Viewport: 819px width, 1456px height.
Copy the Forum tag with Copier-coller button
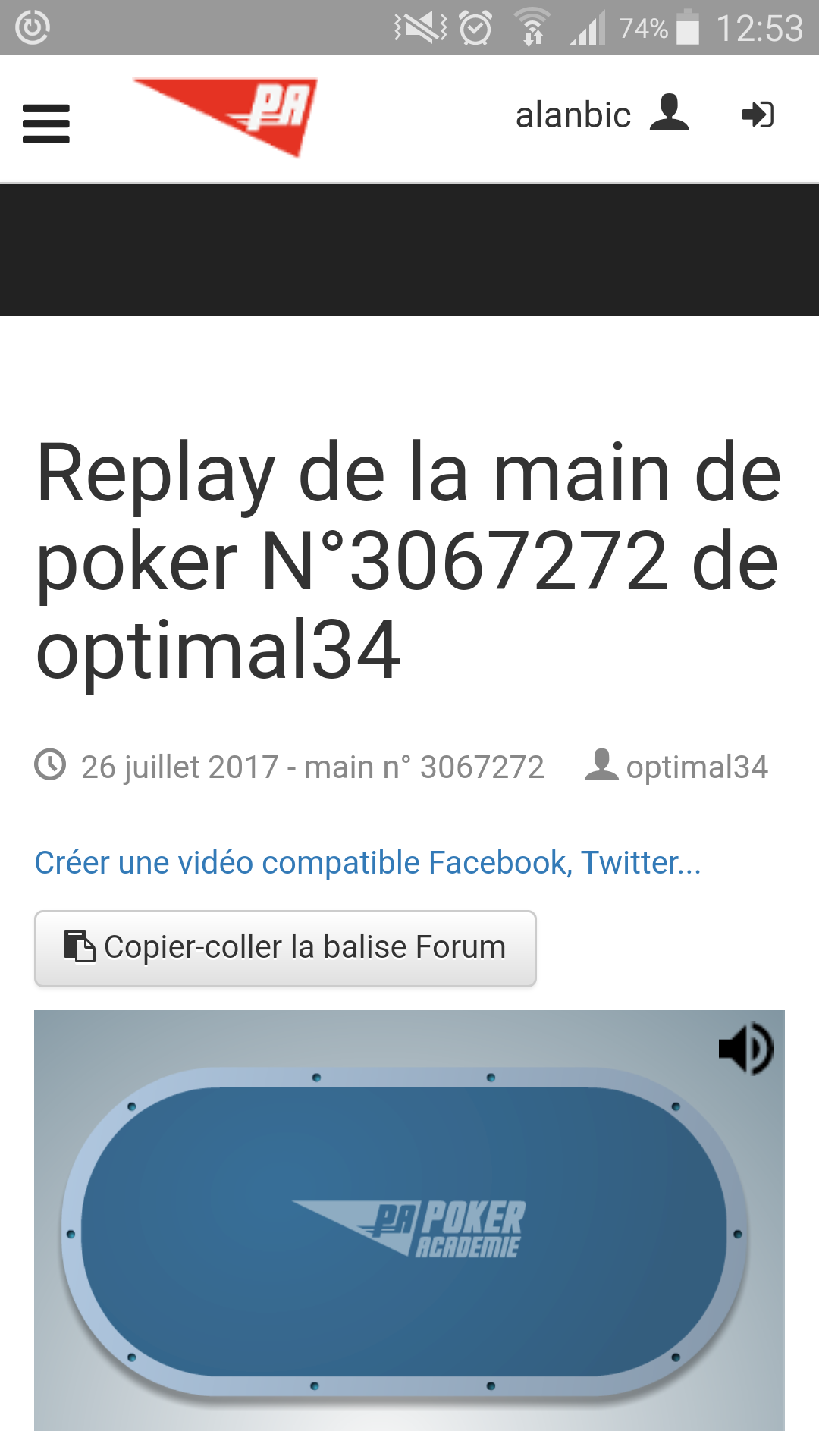coord(285,948)
